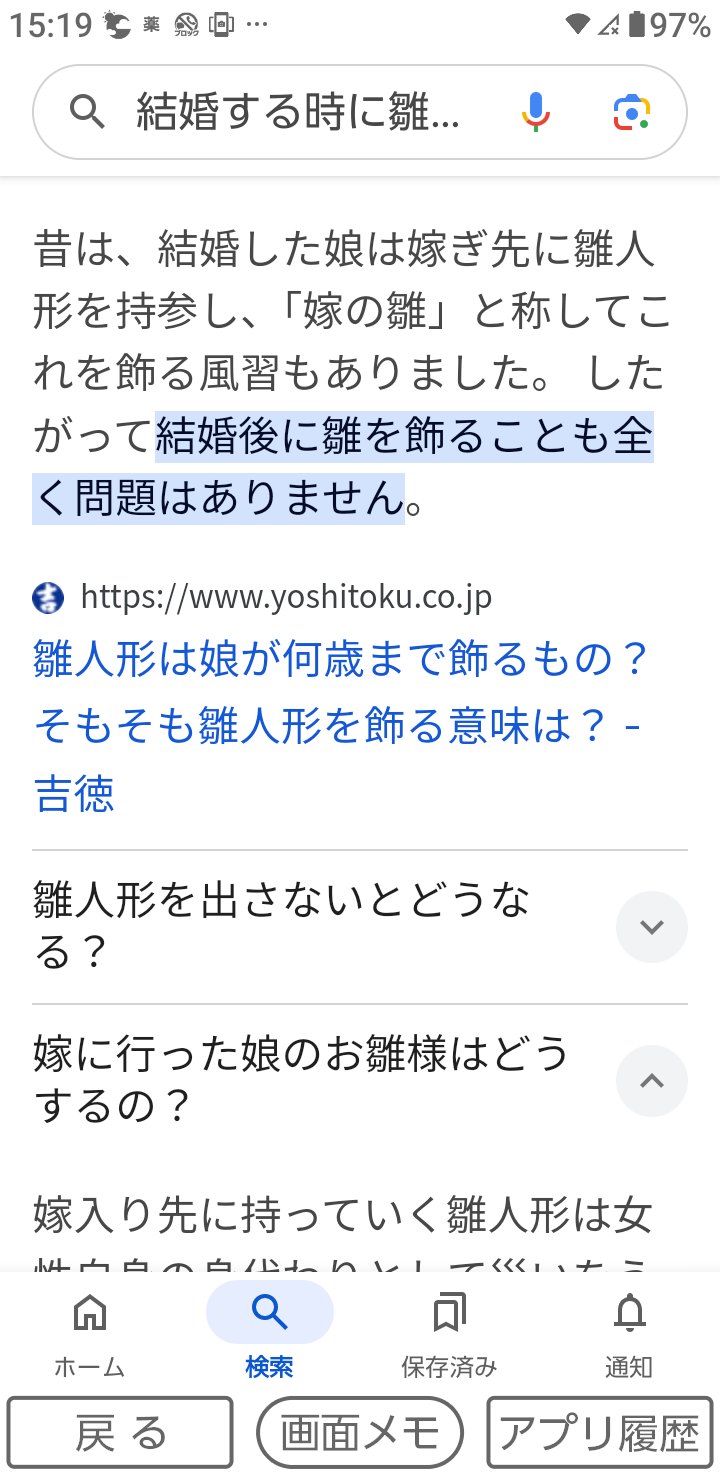Open the 通知 tab
Screen dimensions: 720x1480
point(629,1332)
